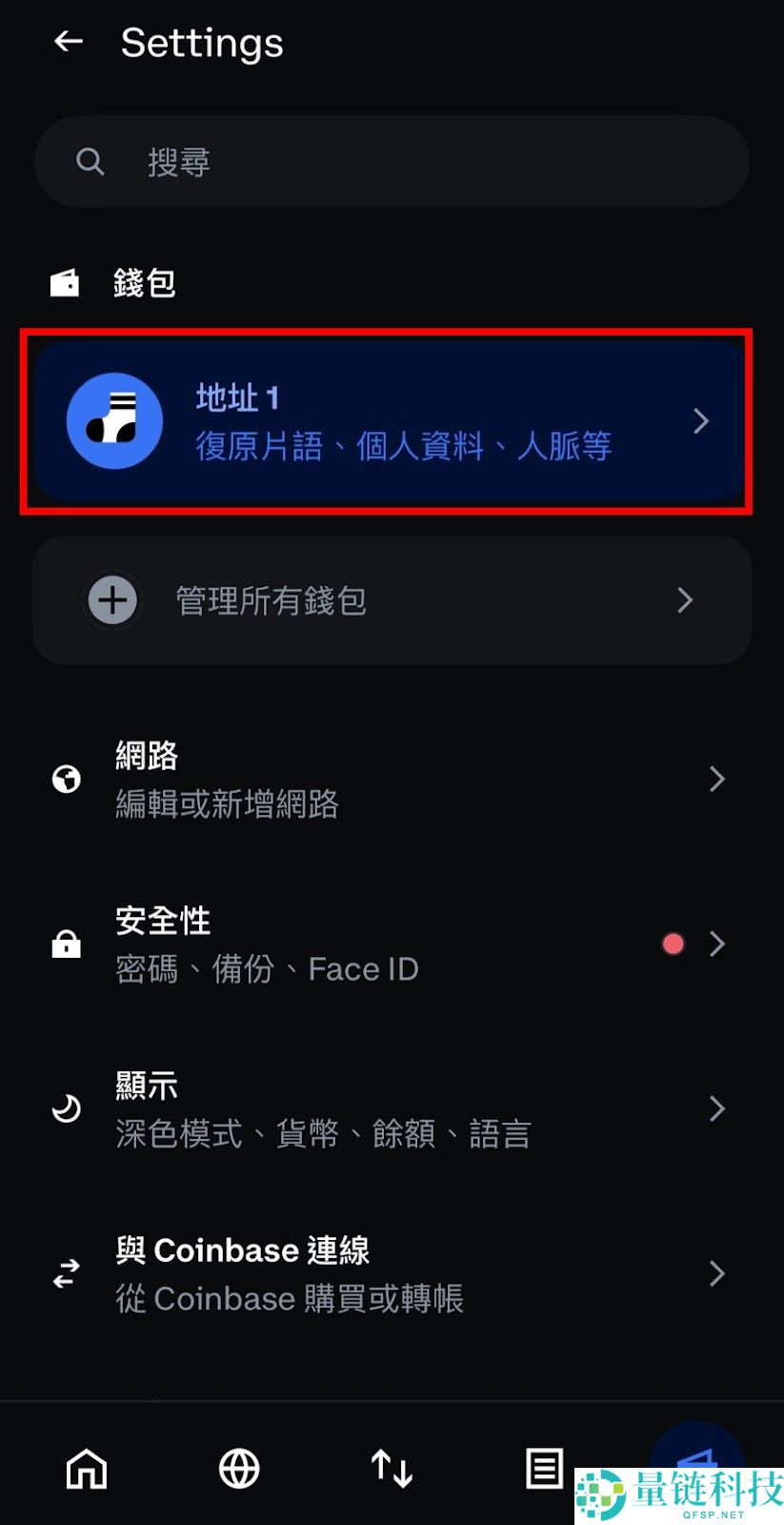Tap the moon icon next to 顯示
The image size is (784, 1525).
(x=65, y=1108)
